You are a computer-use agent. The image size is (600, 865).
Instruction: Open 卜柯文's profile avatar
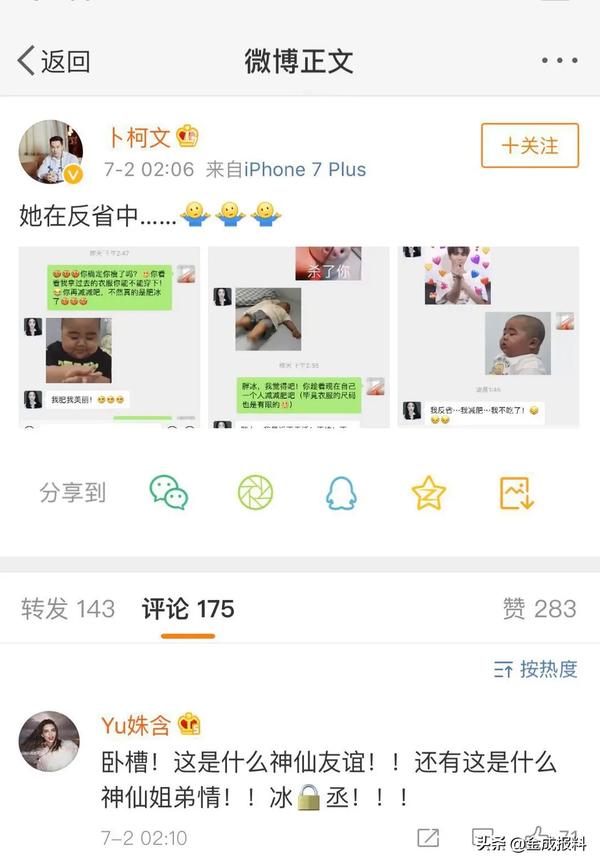tap(50, 153)
